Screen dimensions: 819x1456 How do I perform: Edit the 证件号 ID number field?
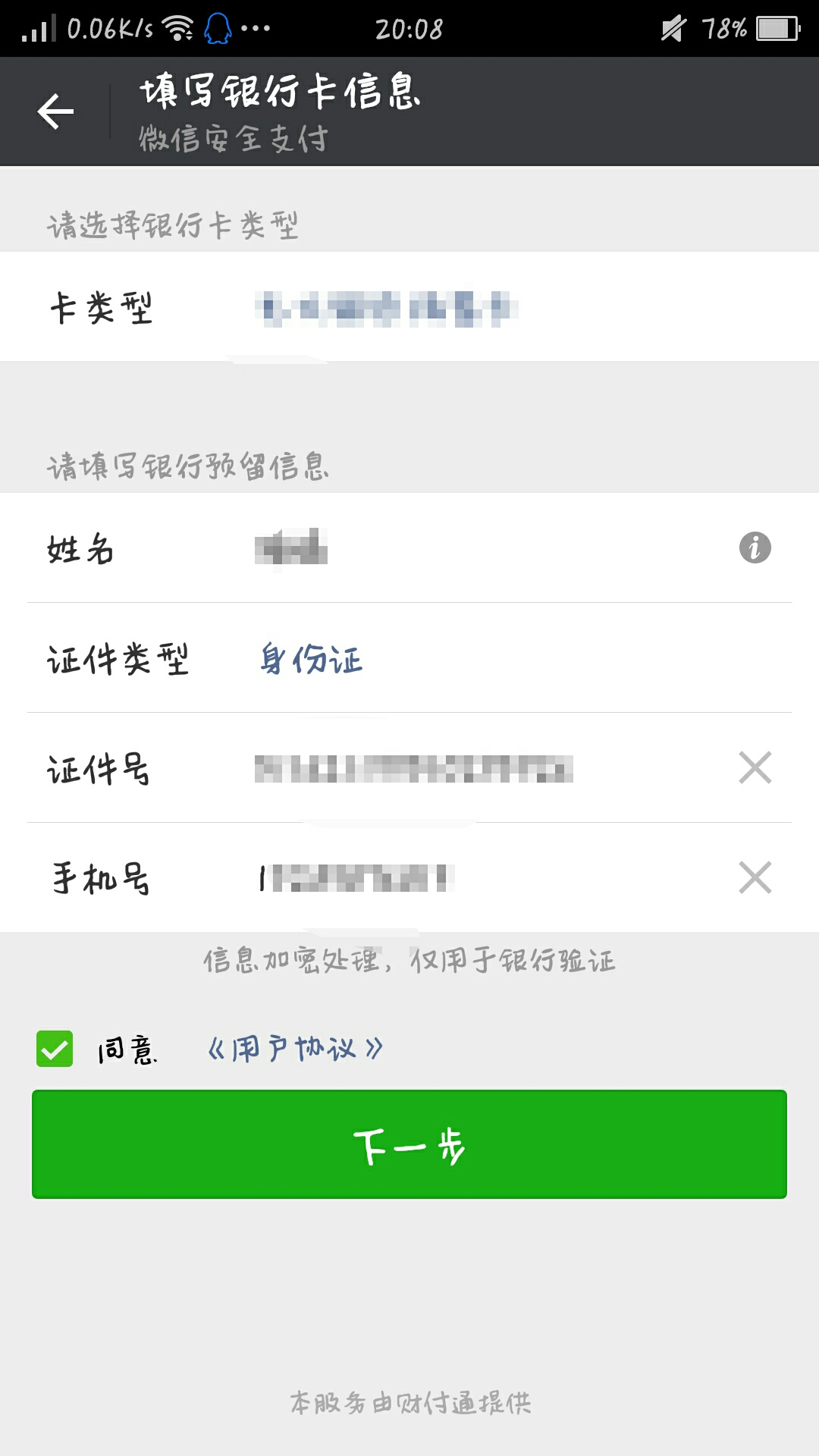pyautogui.click(x=485, y=768)
